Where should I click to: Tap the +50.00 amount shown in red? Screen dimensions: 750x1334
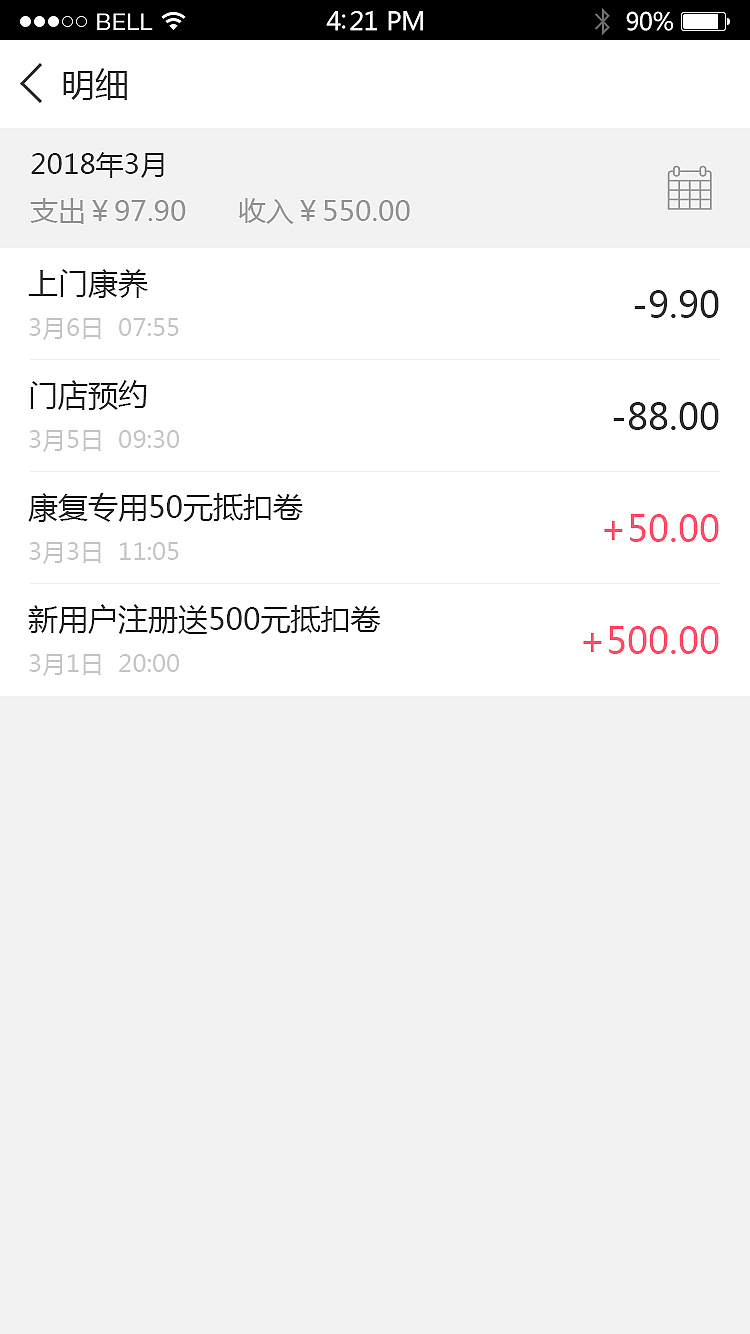point(661,527)
